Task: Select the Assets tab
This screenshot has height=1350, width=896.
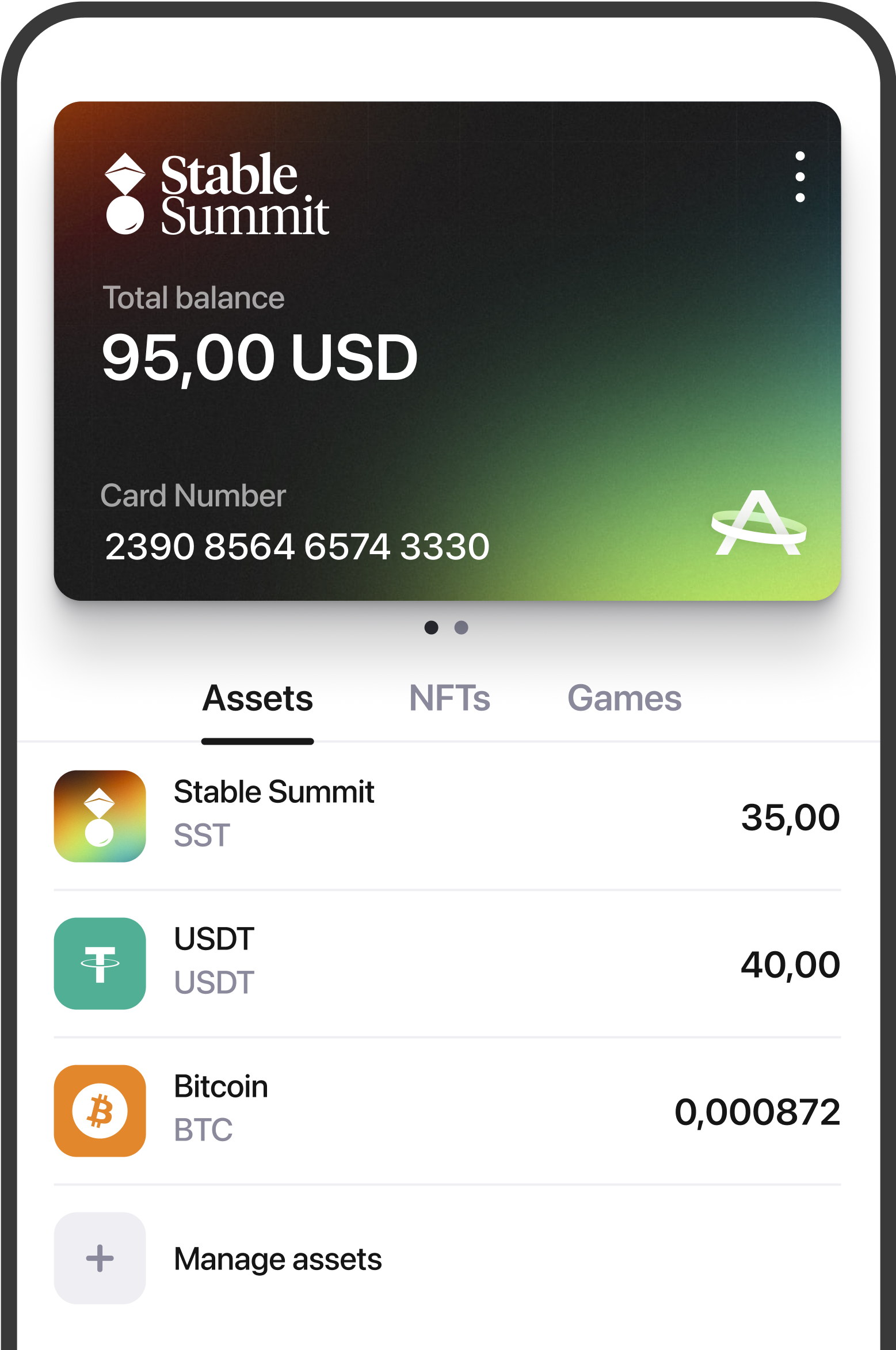Action: point(257,699)
